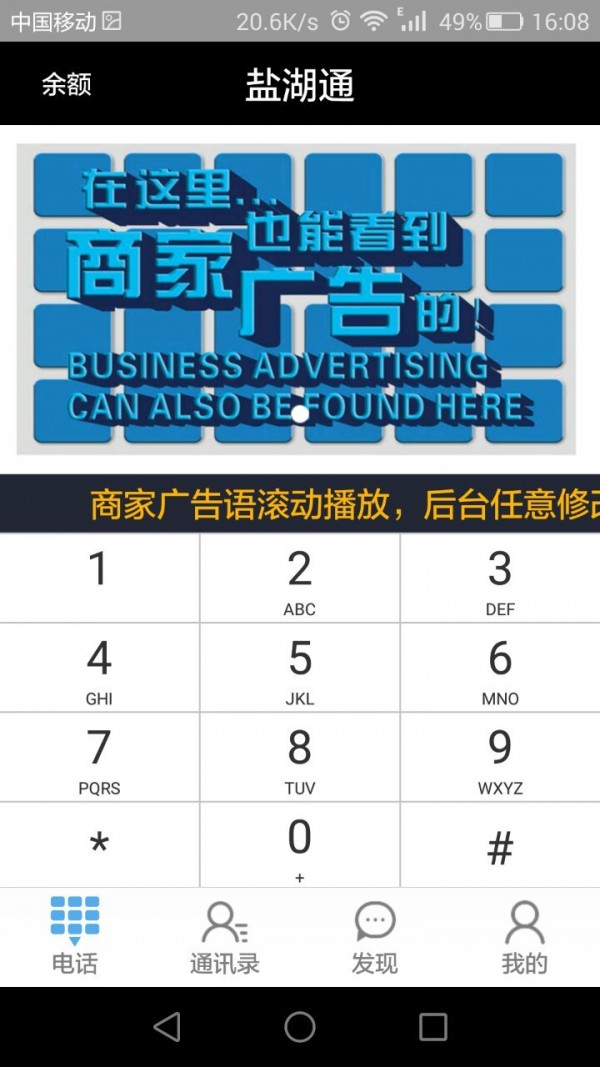Switch to the 发现 discover tab
600x1067 pixels.
375,936
